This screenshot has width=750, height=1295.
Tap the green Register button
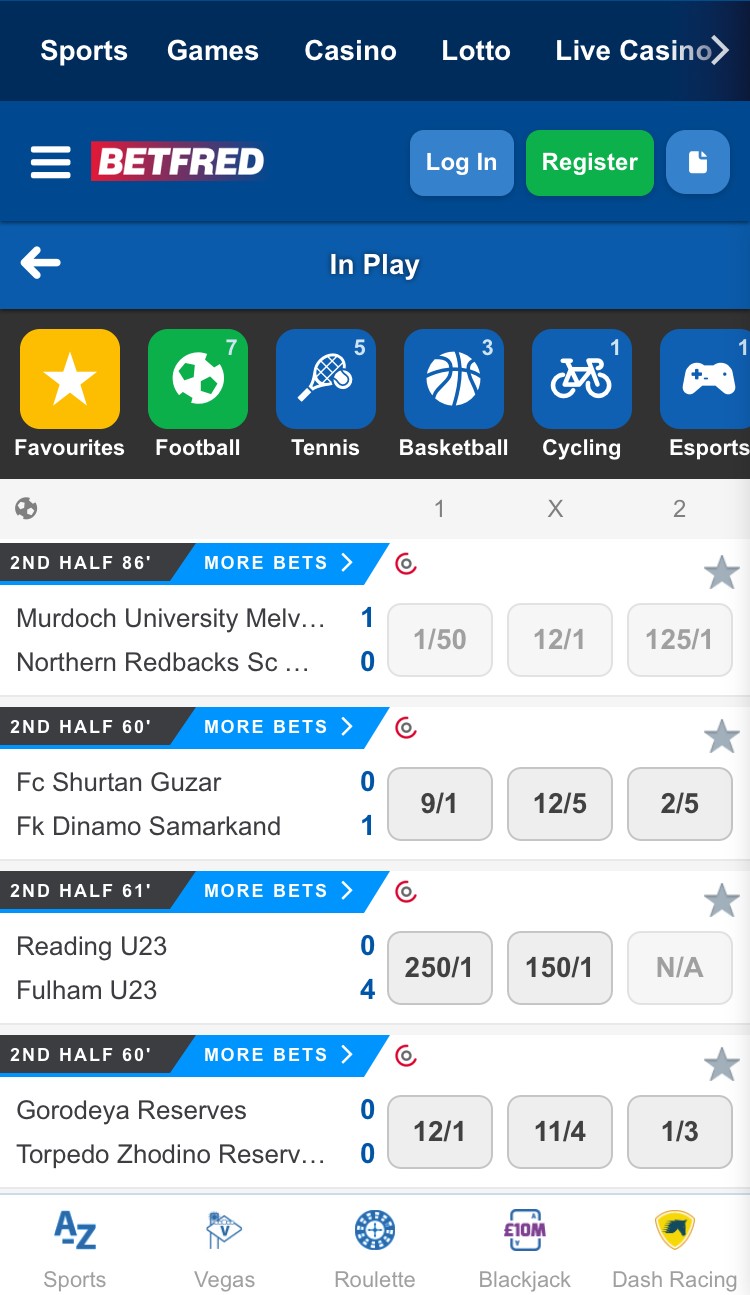[x=589, y=162]
